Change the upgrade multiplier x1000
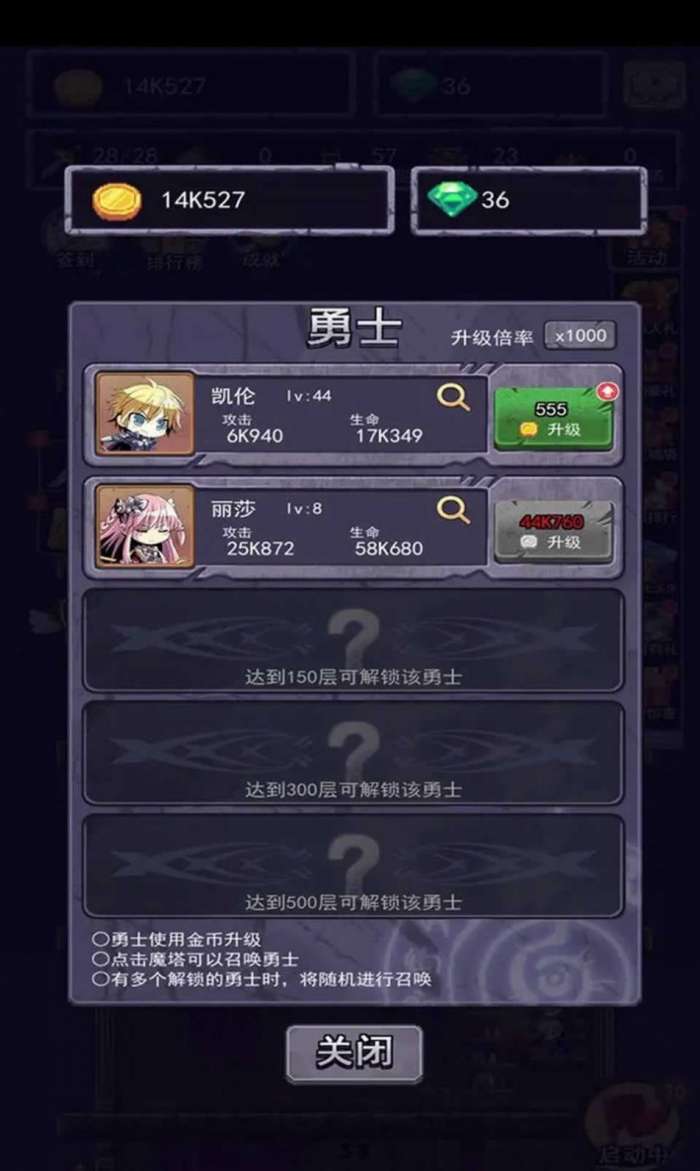The height and width of the screenshot is (1171, 700). coord(581,336)
